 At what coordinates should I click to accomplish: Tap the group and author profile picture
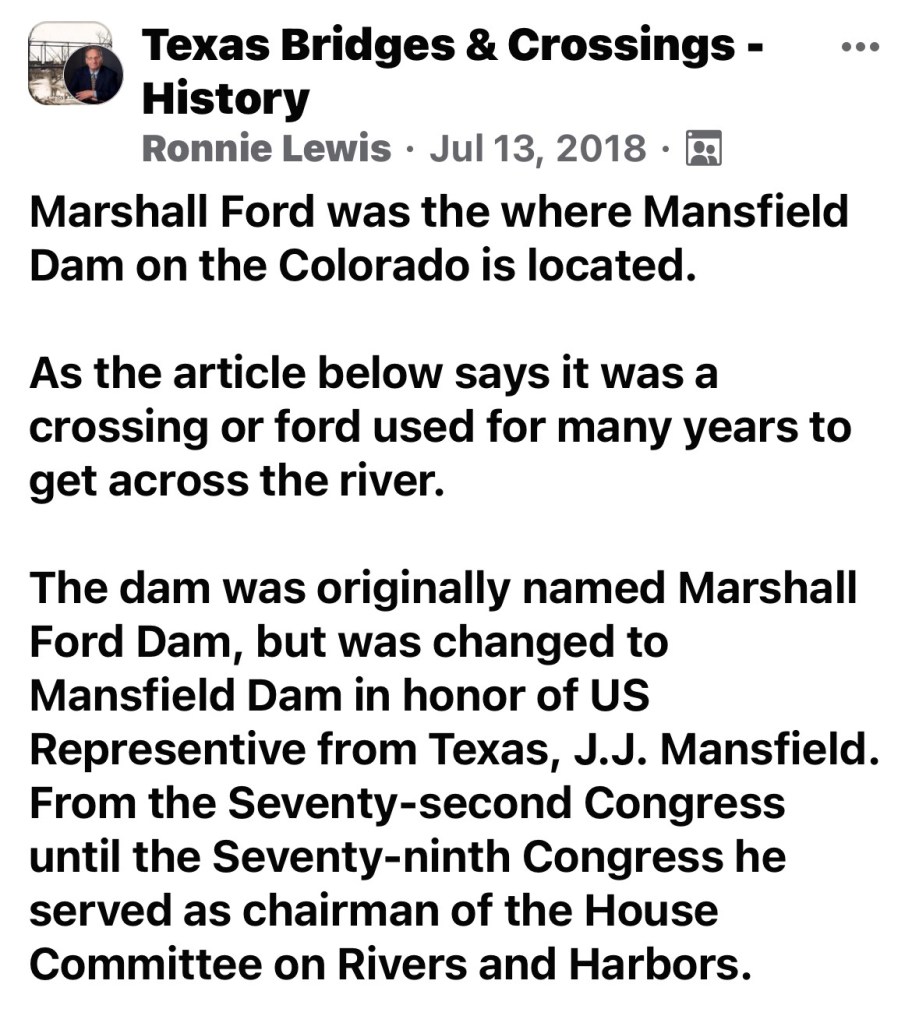point(76,67)
